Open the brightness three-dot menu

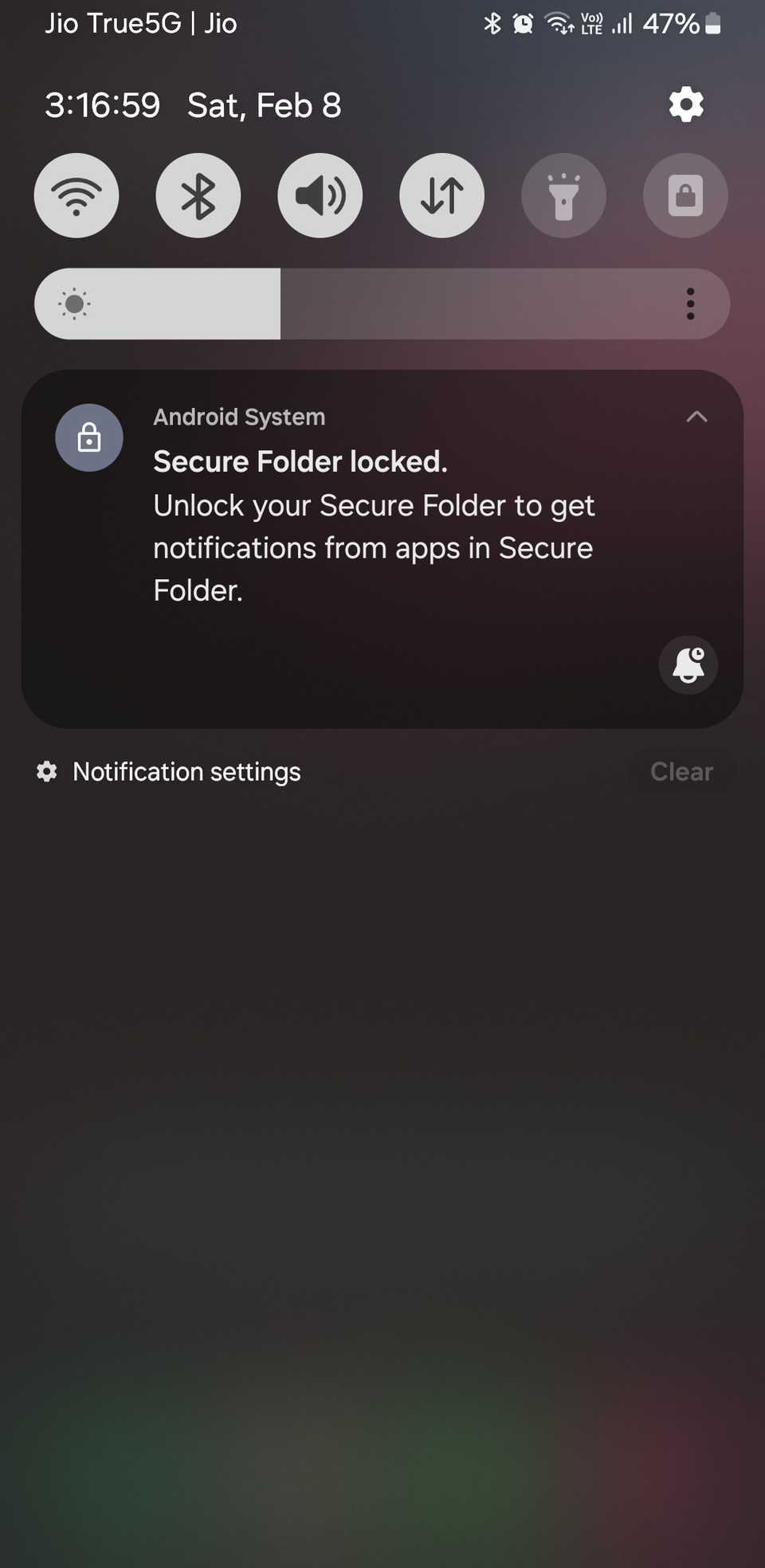point(690,304)
